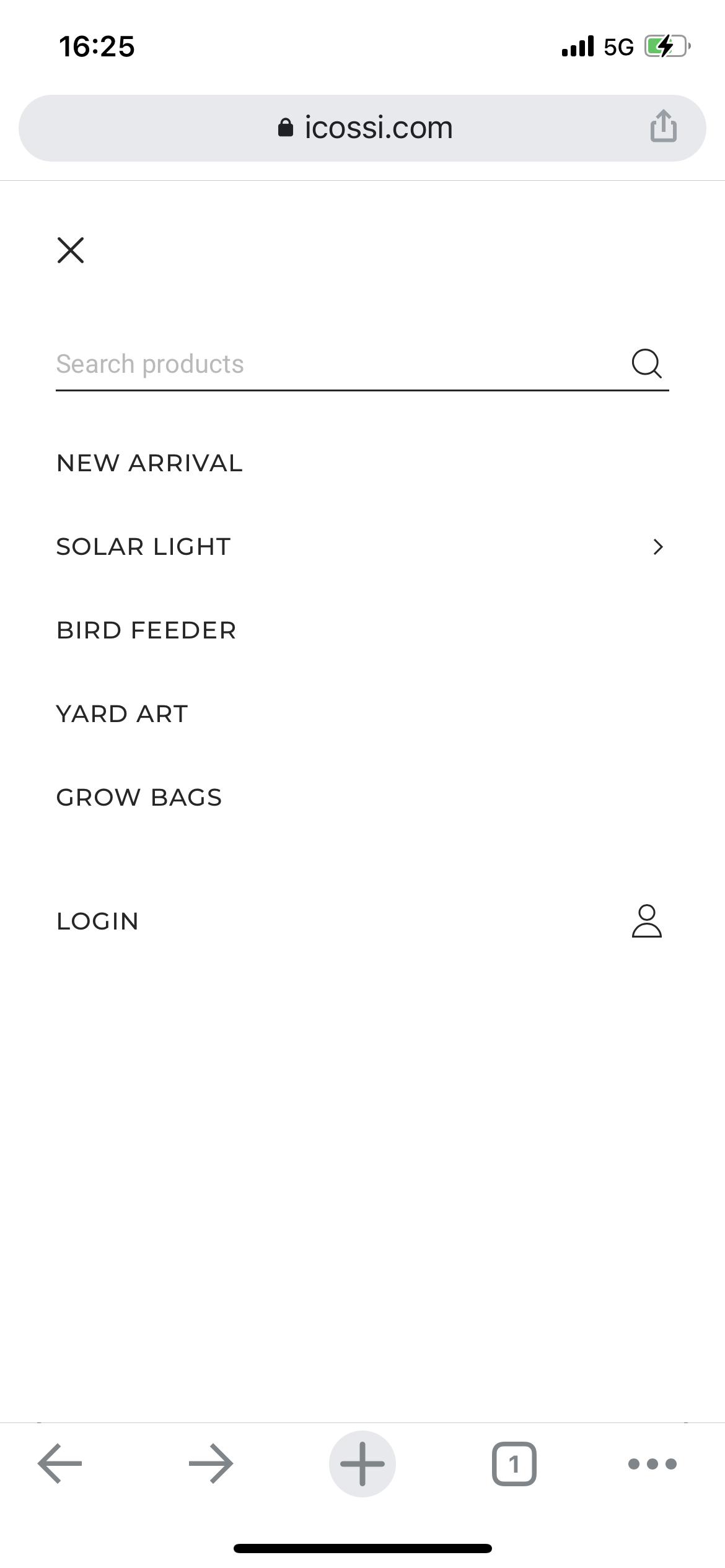Open a new browser tab
The width and height of the screenshot is (725, 1568).
362,1464
